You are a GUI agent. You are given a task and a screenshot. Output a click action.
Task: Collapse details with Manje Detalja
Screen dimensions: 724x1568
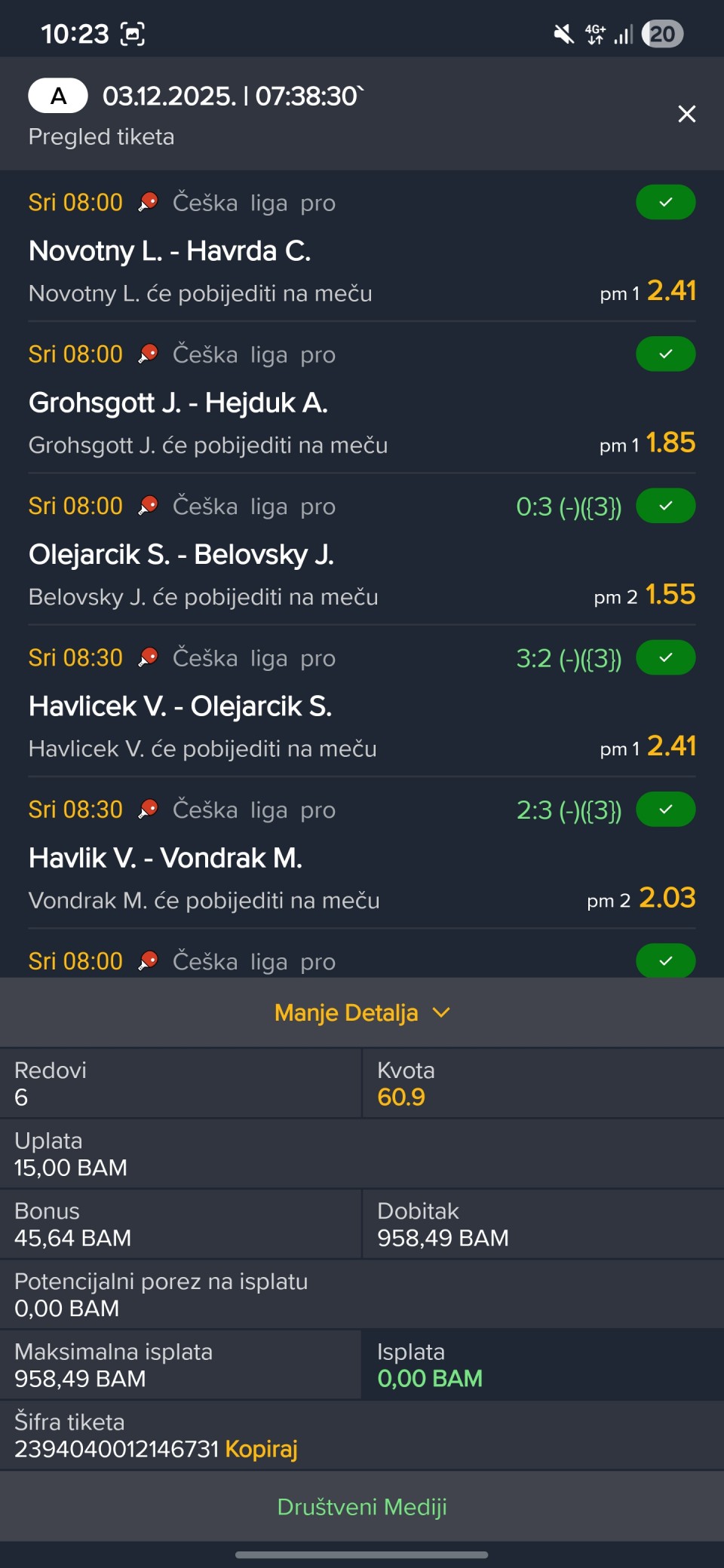362,1012
